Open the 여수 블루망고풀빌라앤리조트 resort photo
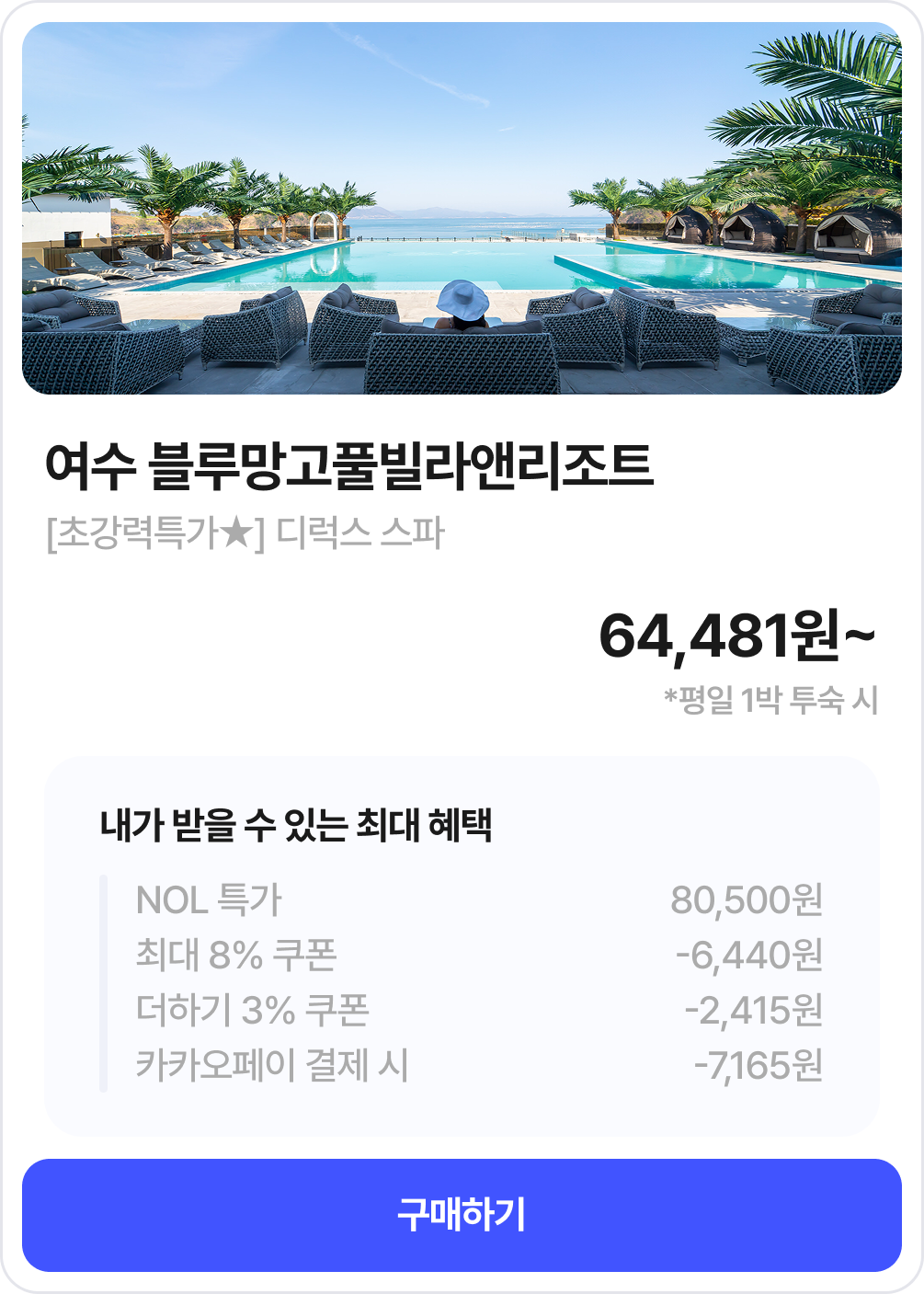 [x=462, y=209]
